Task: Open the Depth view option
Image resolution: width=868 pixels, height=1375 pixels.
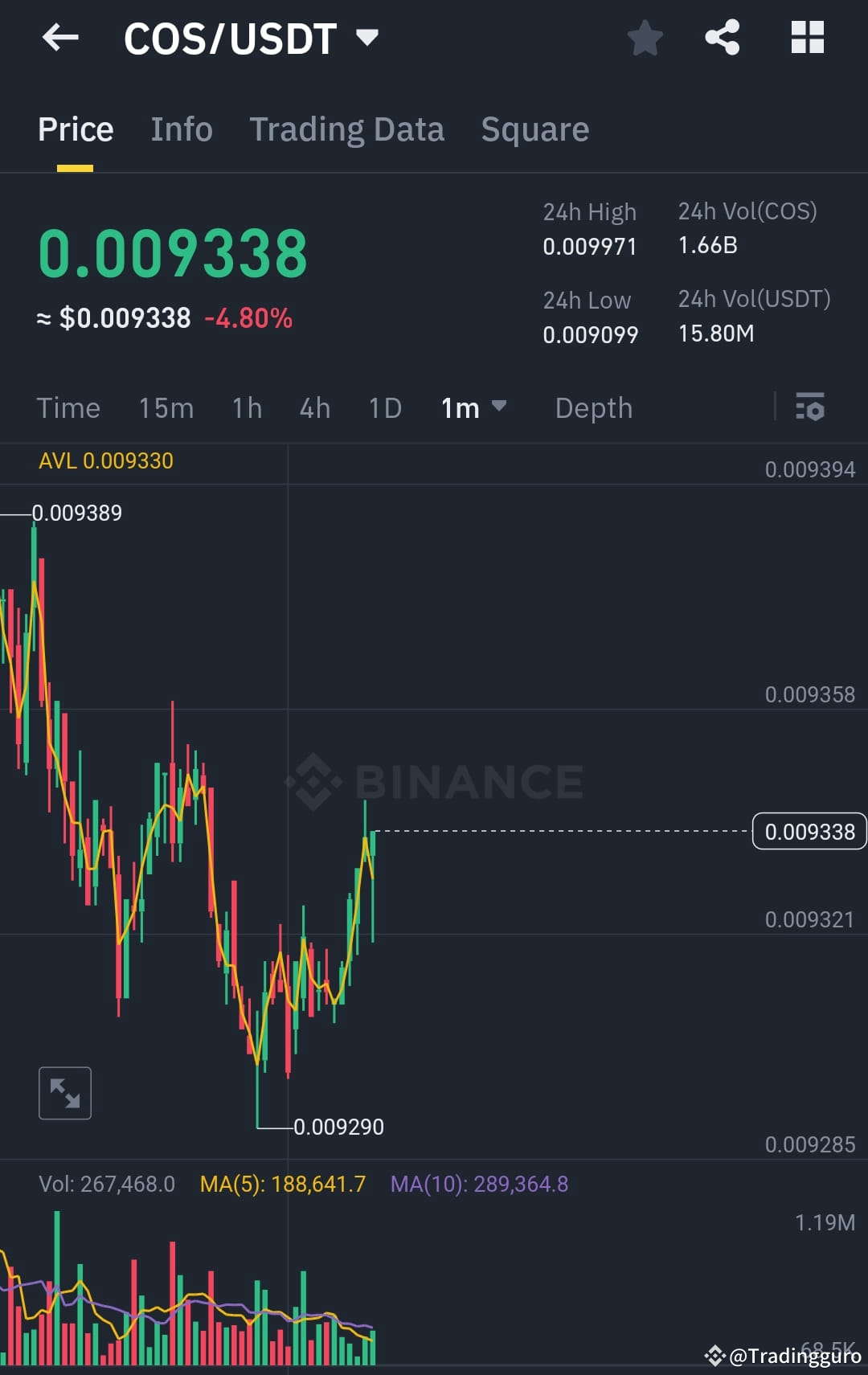Action: click(x=594, y=408)
